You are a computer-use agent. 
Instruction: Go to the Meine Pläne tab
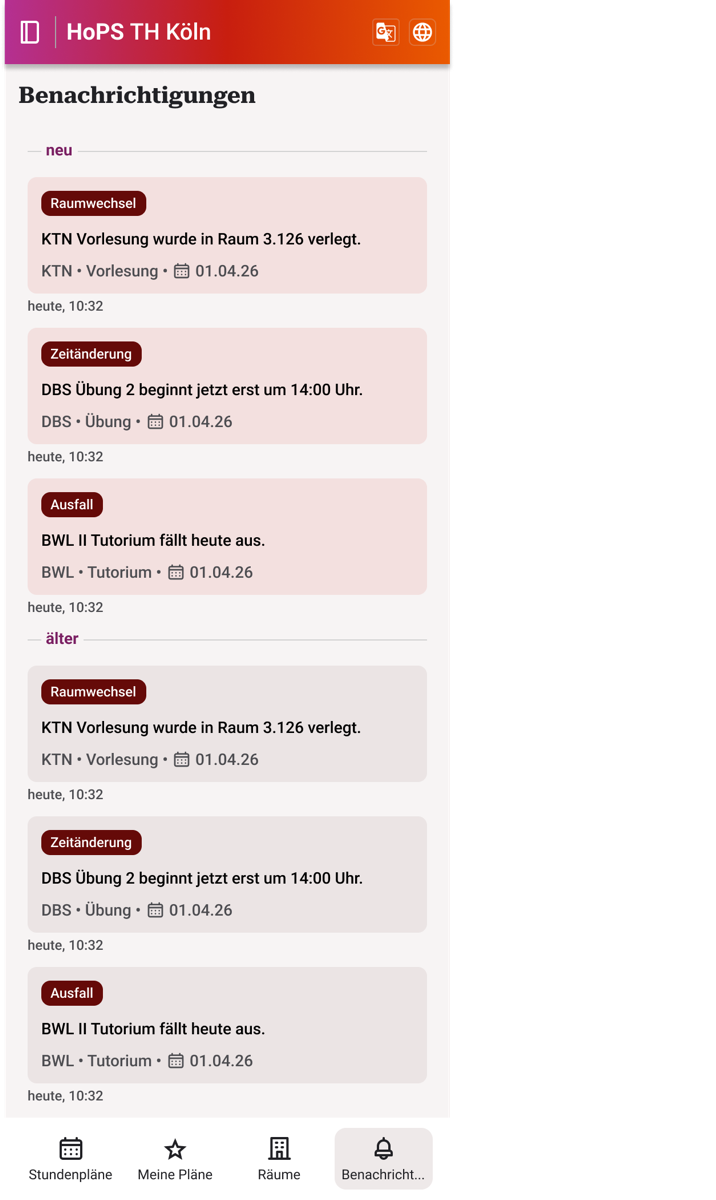175,1159
